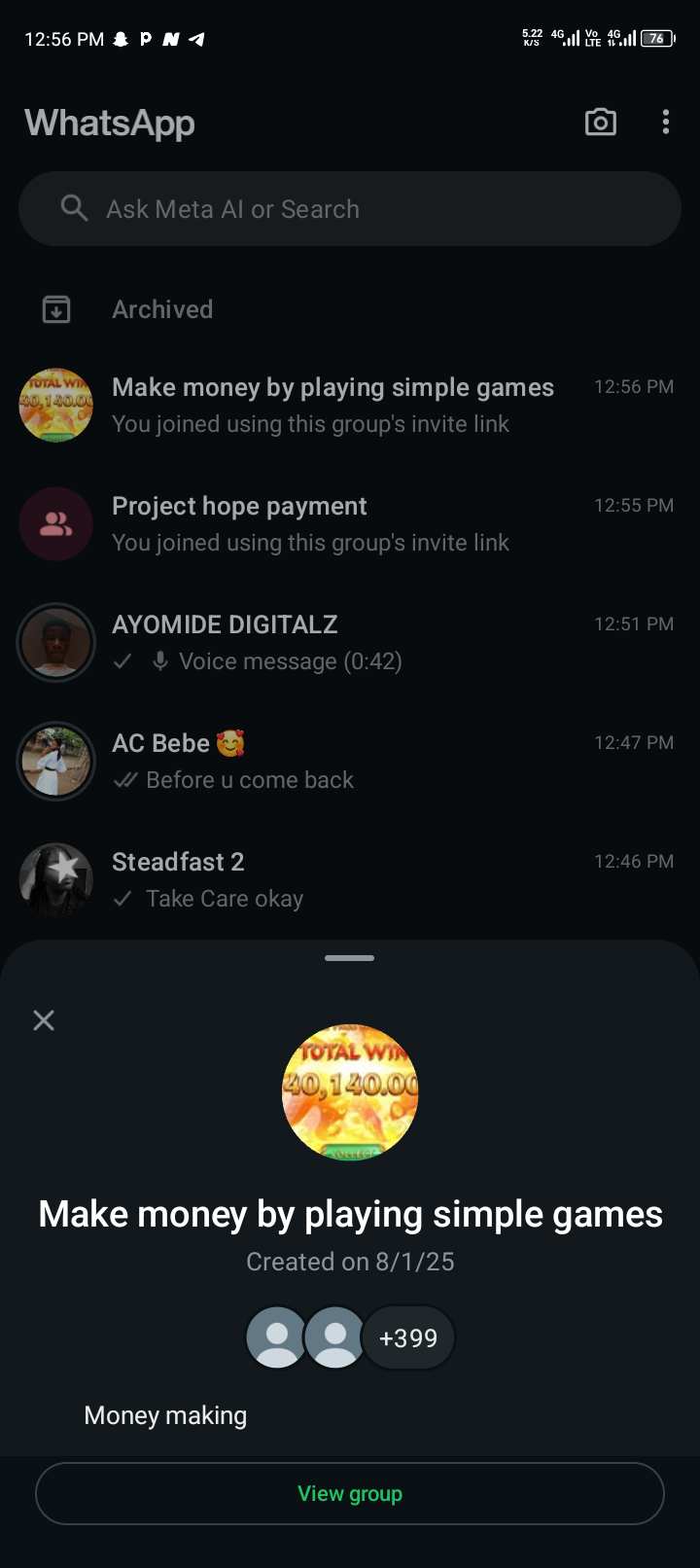Open the three-dot overflow menu

coord(665,122)
